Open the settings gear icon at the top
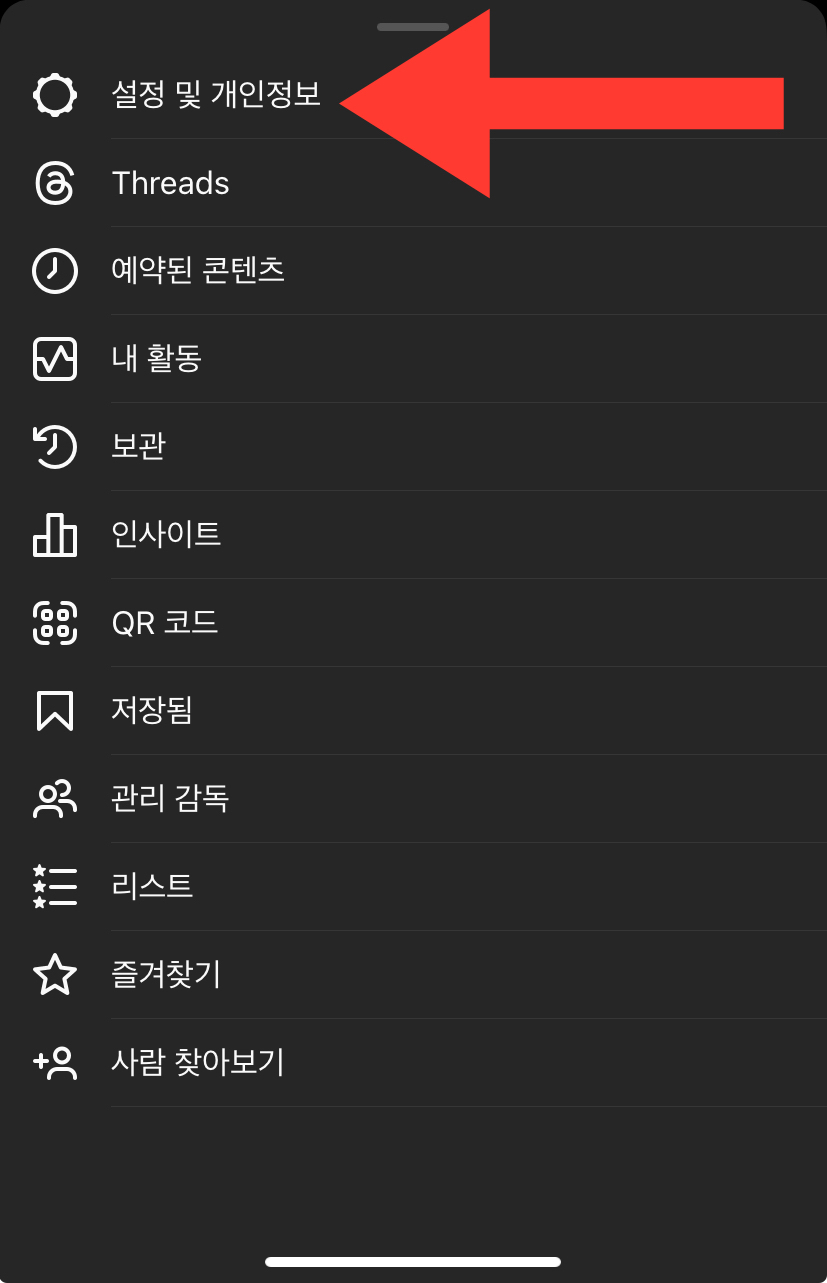 point(55,95)
